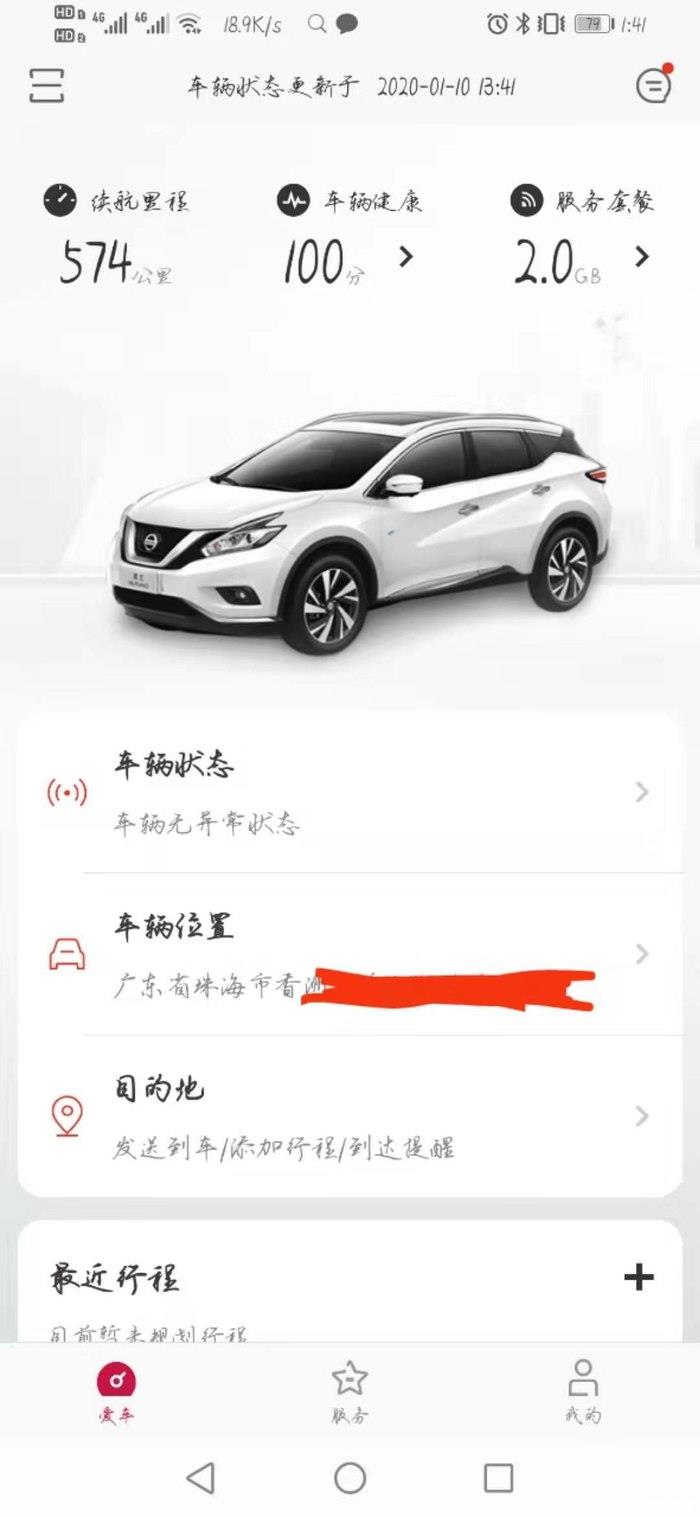Open the 目的地 destination row
Viewport: 700px width, 1517px height.
[x=350, y=1115]
